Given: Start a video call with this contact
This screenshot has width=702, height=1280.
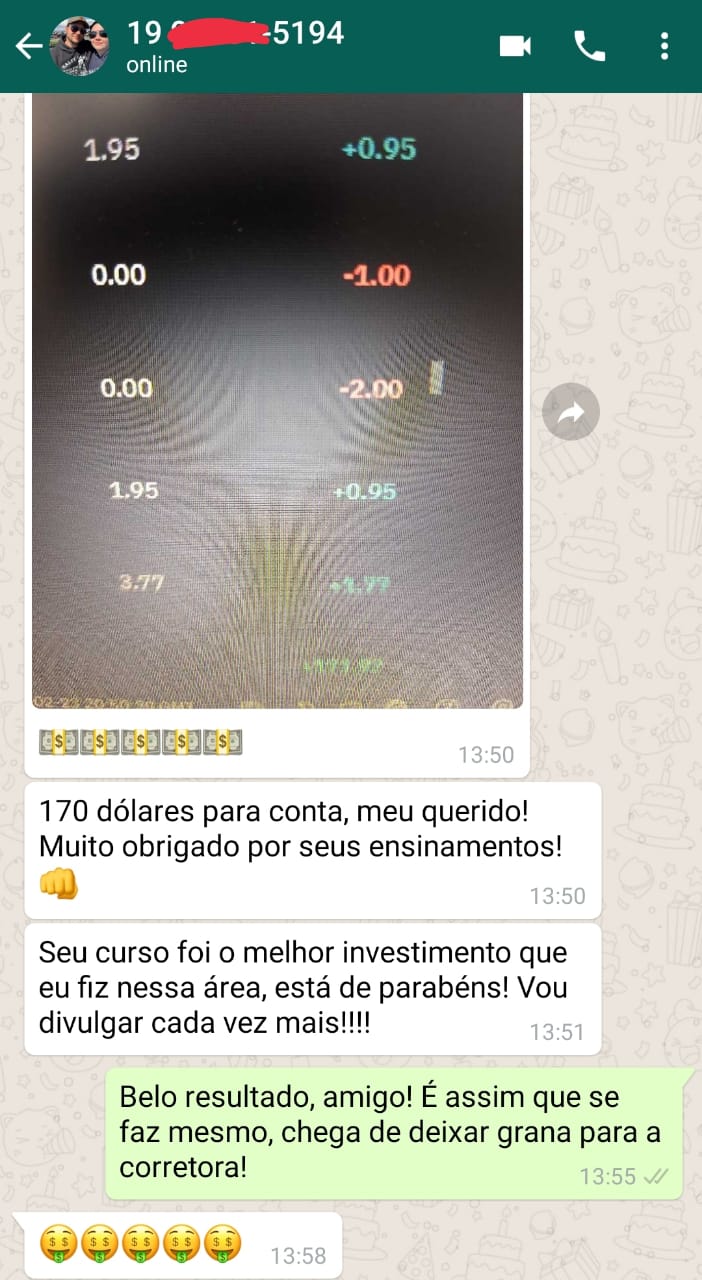Looking at the screenshot, I should coord(515,46).
